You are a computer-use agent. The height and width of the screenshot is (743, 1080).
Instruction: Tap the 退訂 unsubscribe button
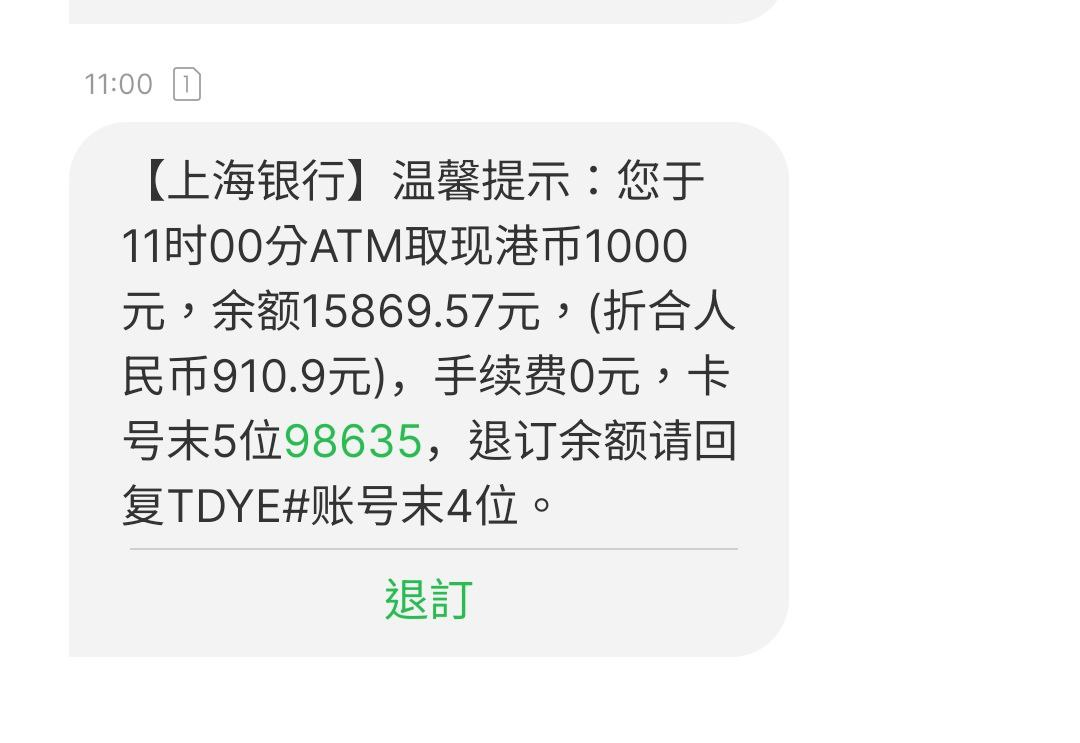pos(428,600)
